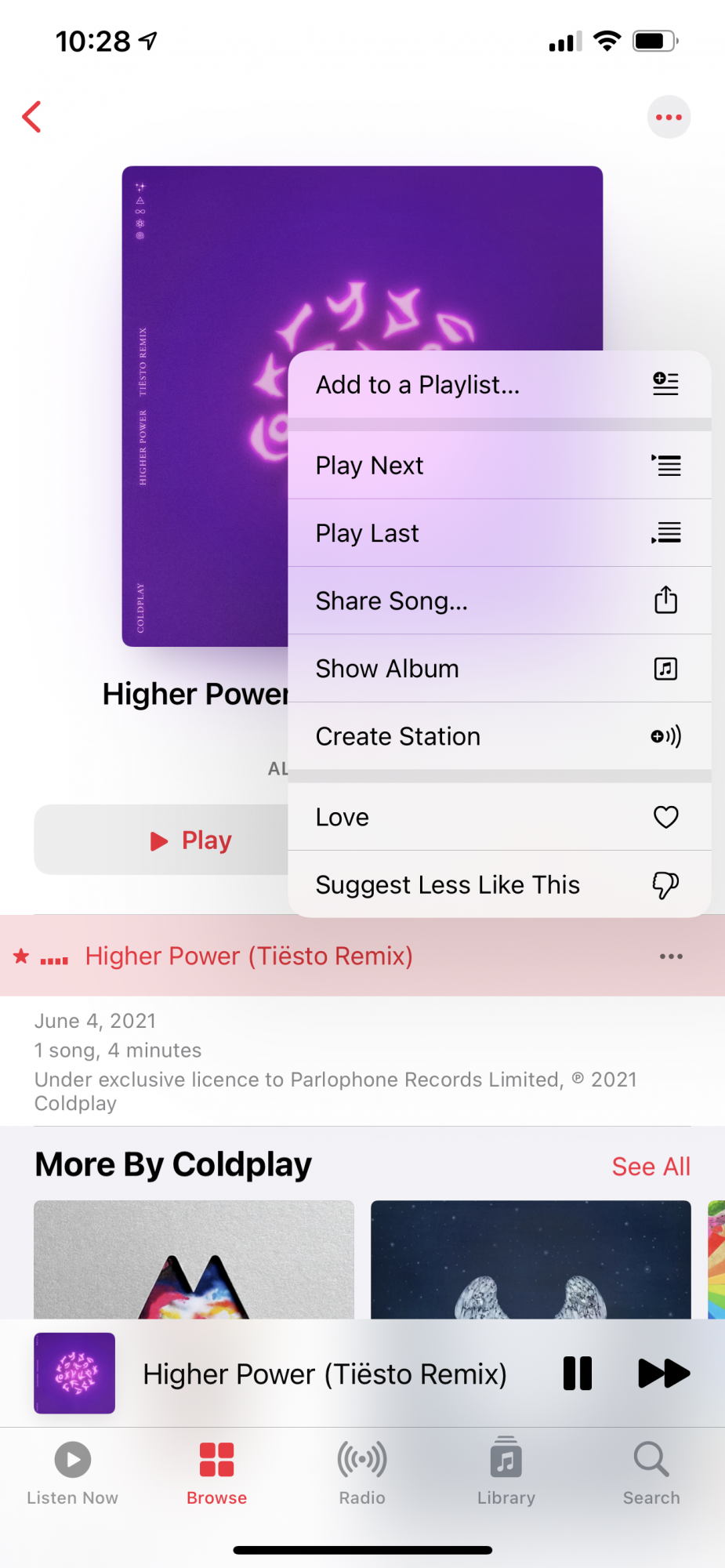Open Show Album option
The width and height of the screenshot is (725, 1568).
click(x=498, y=669)
